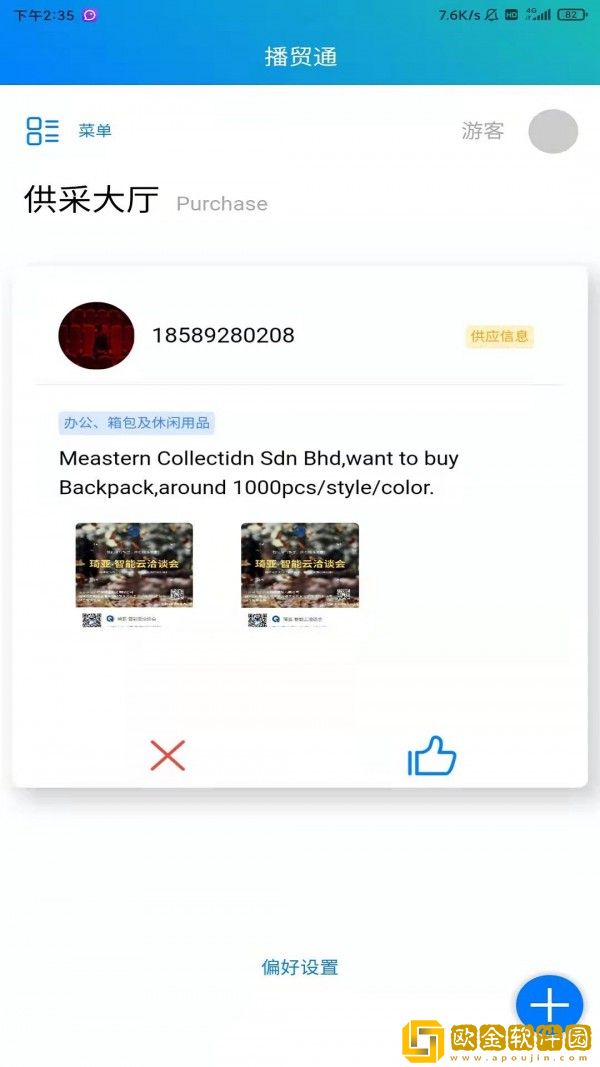This screenshot has width=600, height=1067.
Task: Dismiss the backpack purchase card with the red X
Action: click(167, 755)
